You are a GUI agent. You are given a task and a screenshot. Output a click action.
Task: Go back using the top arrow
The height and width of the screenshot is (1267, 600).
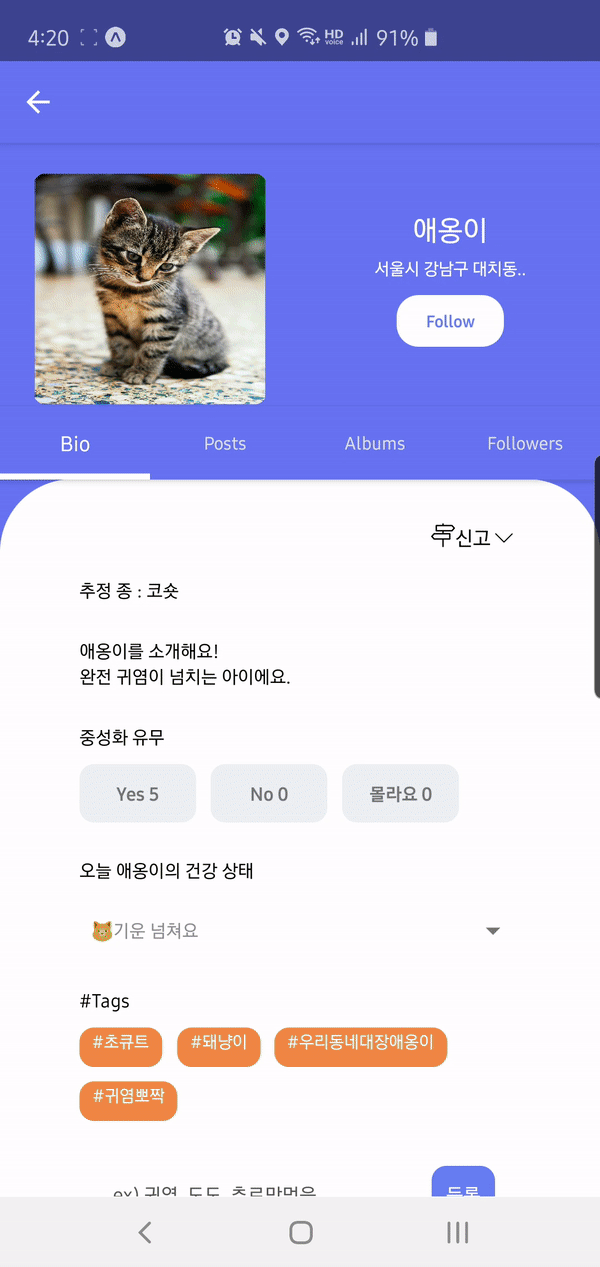point(38,102)
